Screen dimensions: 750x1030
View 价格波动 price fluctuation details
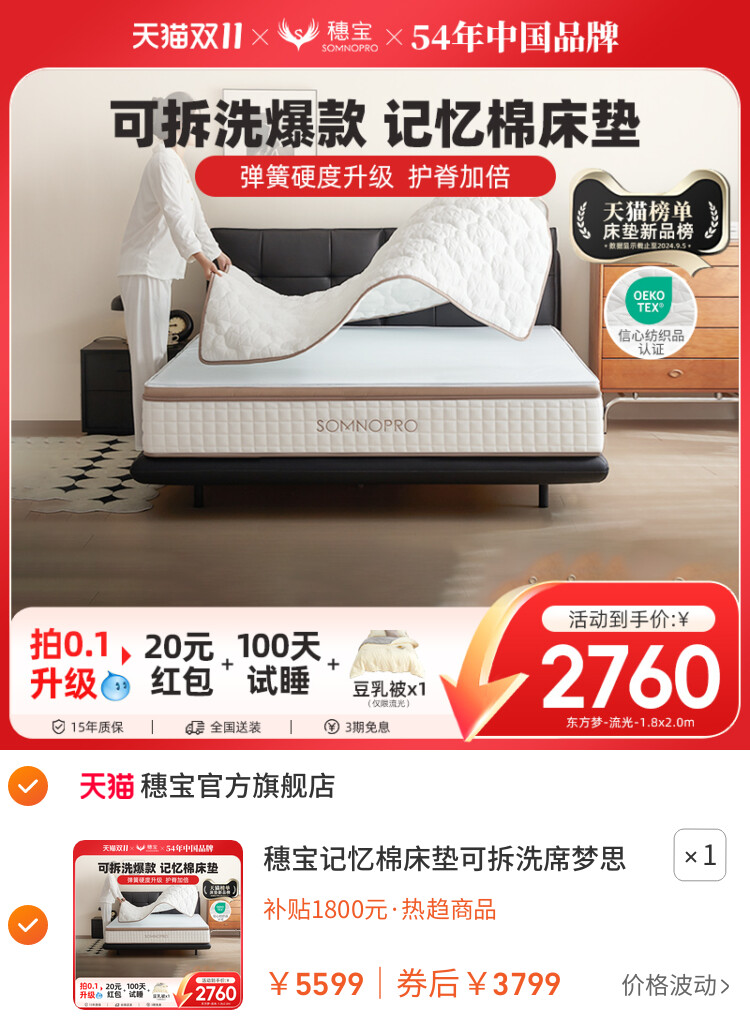[676, 985]
